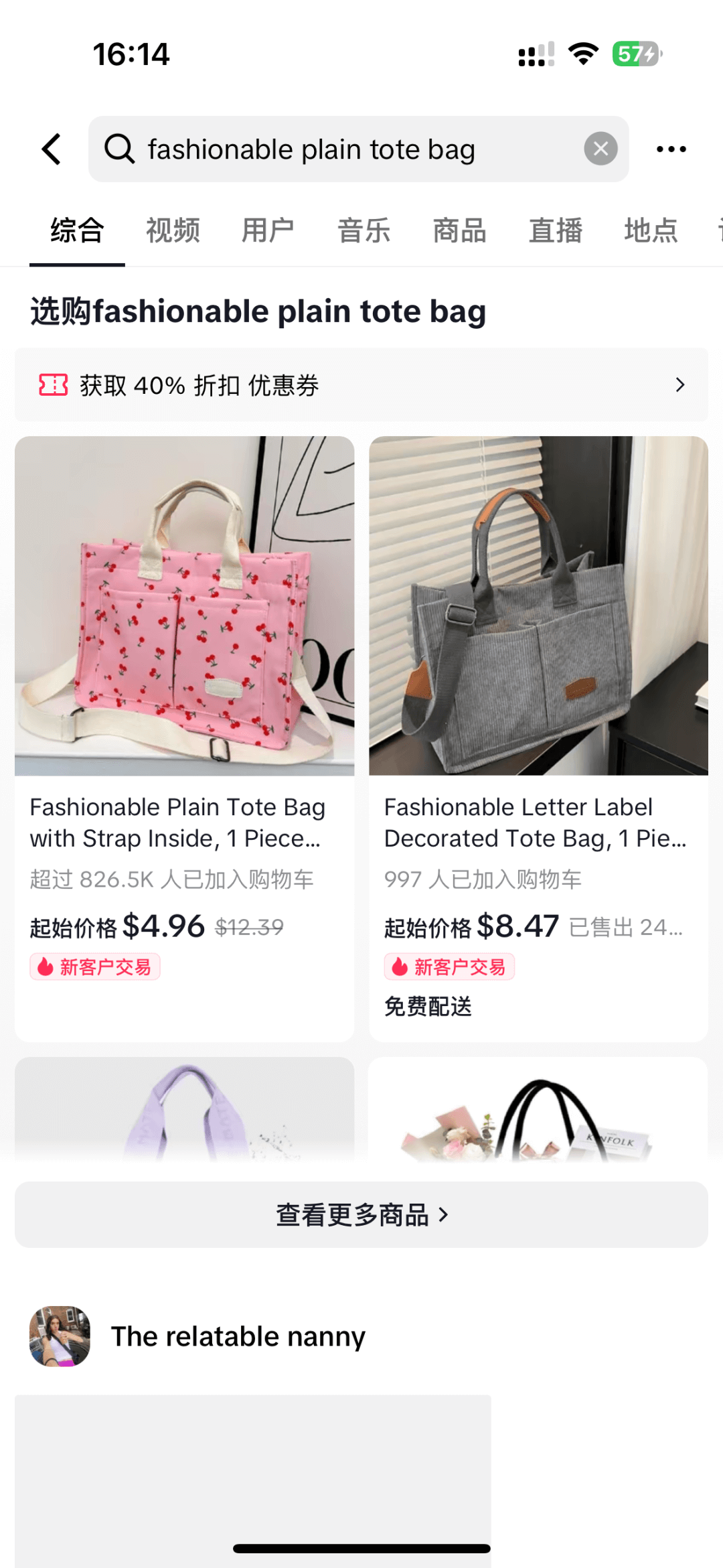Switch to the 直播 tab
The height and width of the screenshot is (1568, 723).
pyautogui.click(x=555, y=231)
